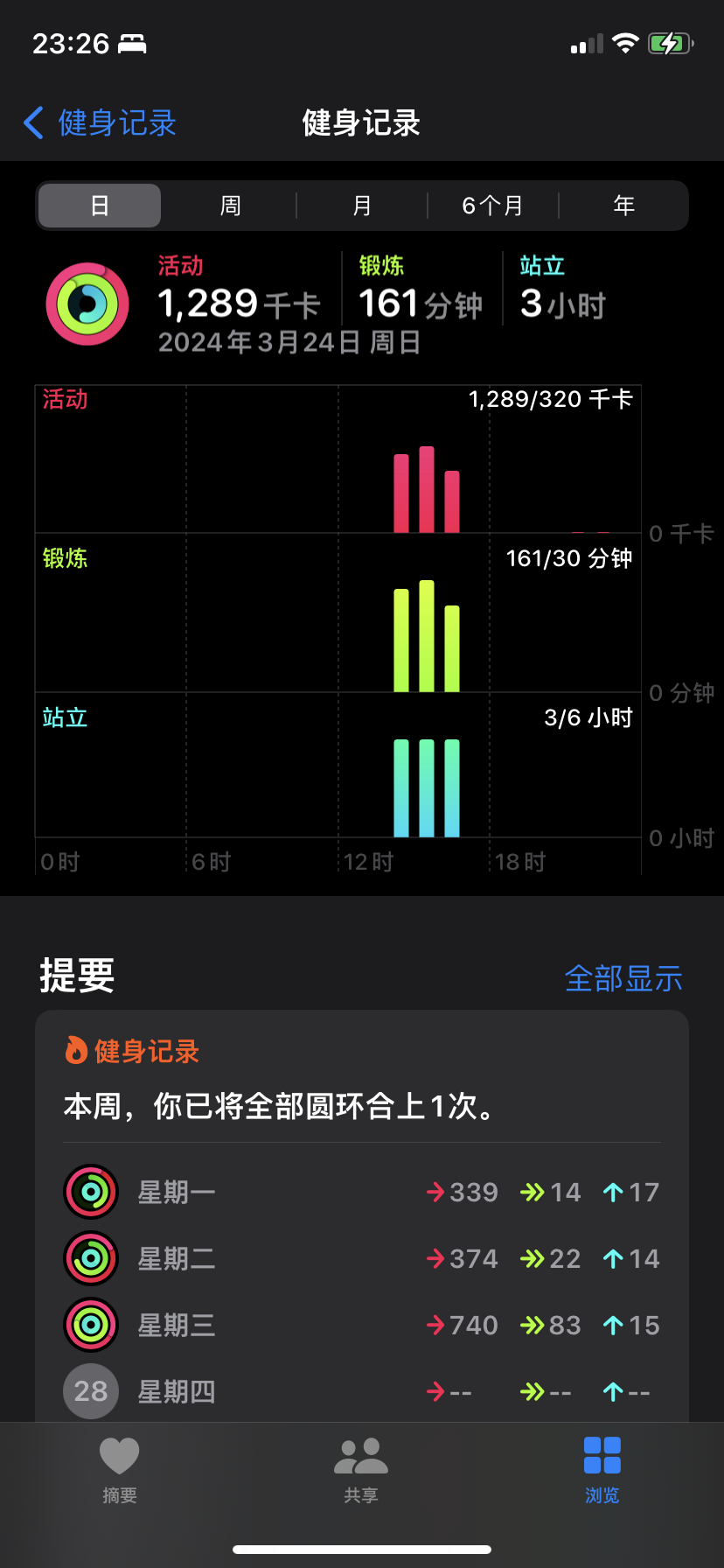Select the 日 time range
This screenshot has height=1568, width=724.
100,206
